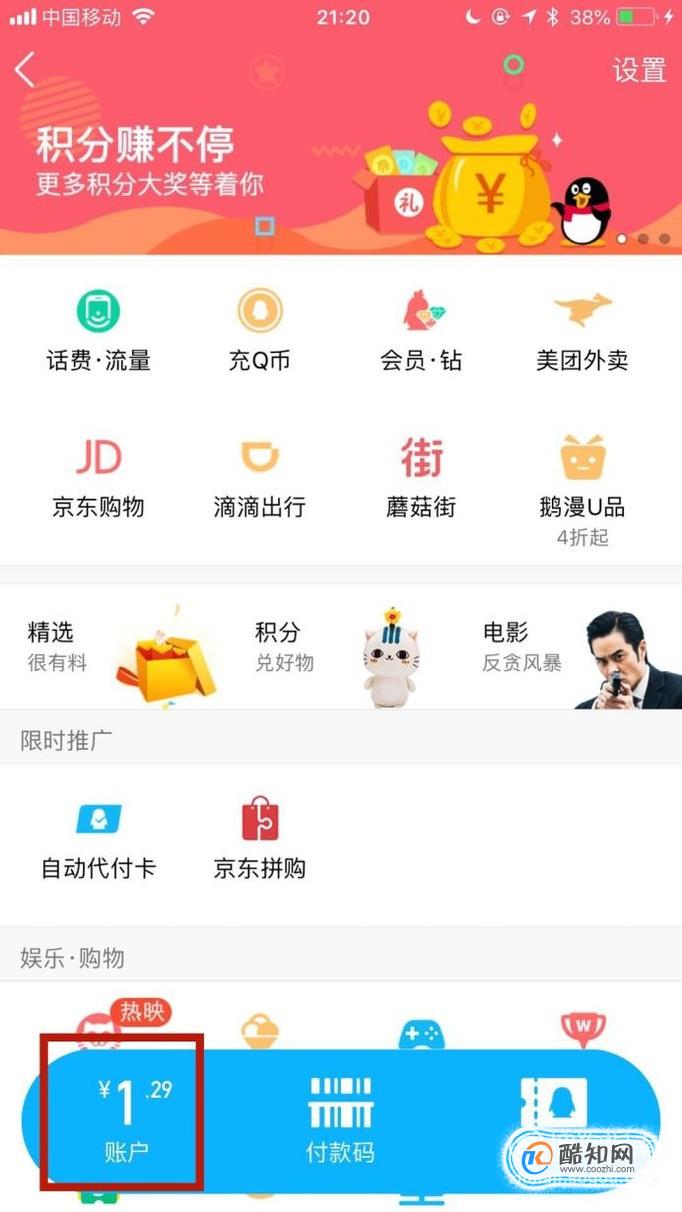Viewport: 682px width, 1212px height.
Task: Select 充Q币
Action: coord(259,331)
